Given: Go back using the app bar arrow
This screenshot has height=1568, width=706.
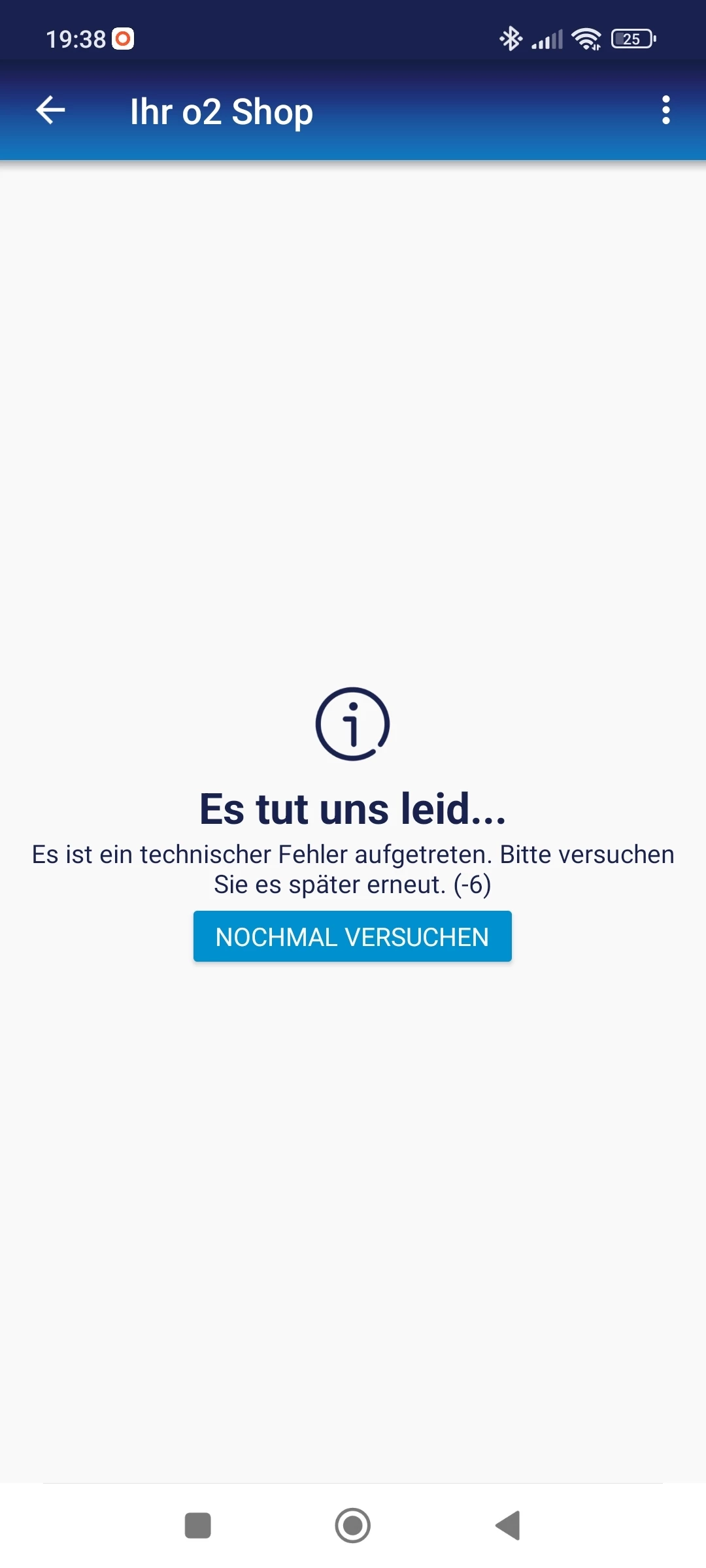Looking at the screenshot, I should click(x=50, y=110).
